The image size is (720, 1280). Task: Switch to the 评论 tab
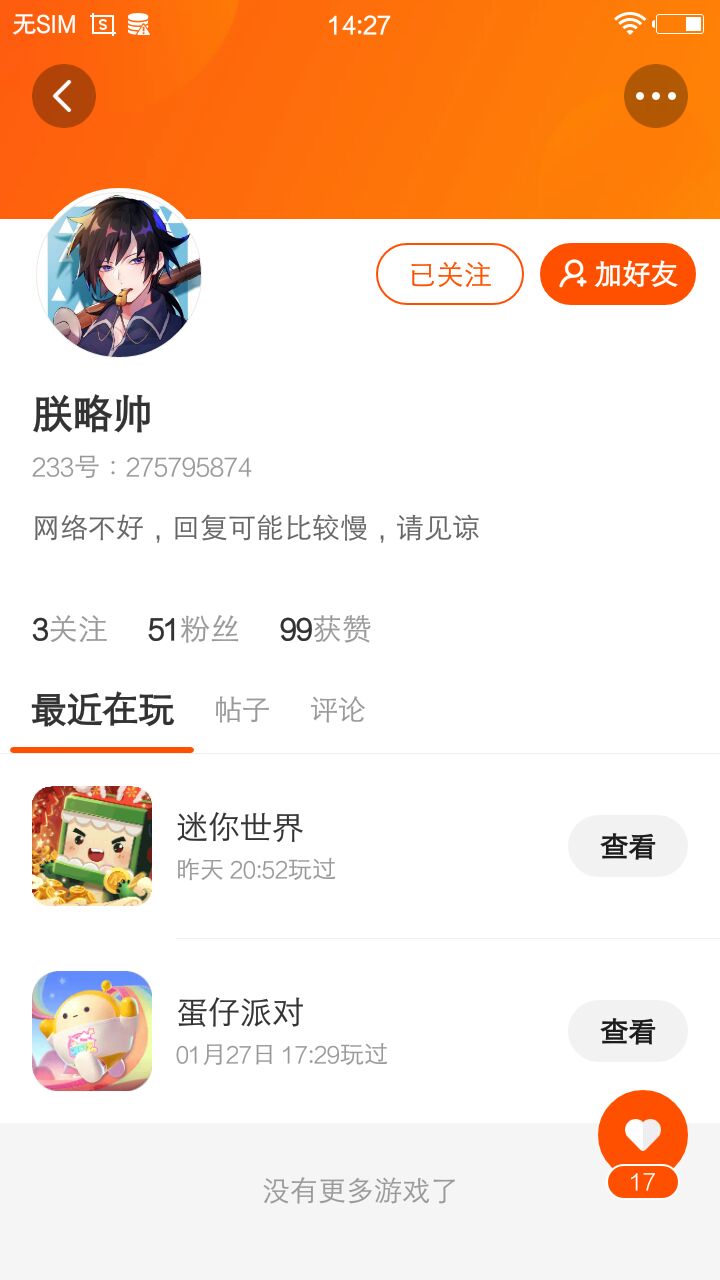point(337,710)
